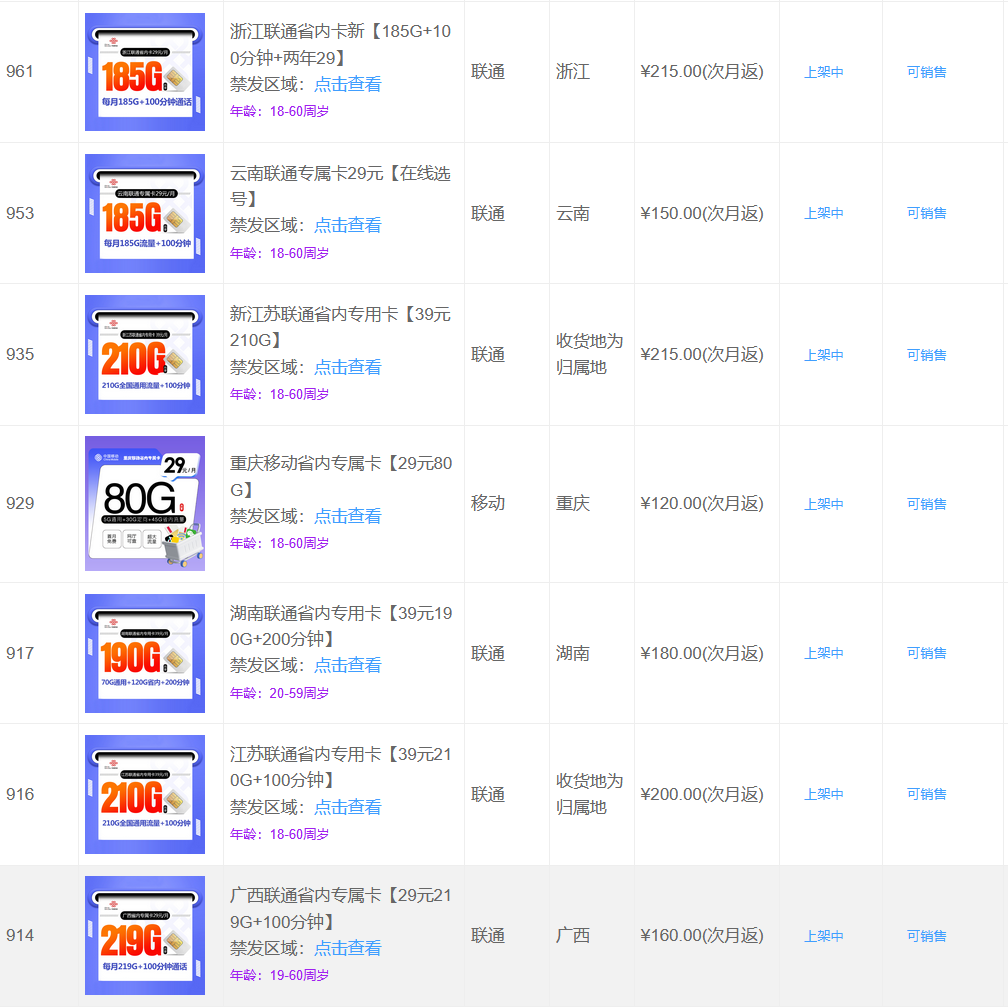Open 点击查看 for 江苏联通 210G+100分钟

pyautogui.click(x=347, y=807)
